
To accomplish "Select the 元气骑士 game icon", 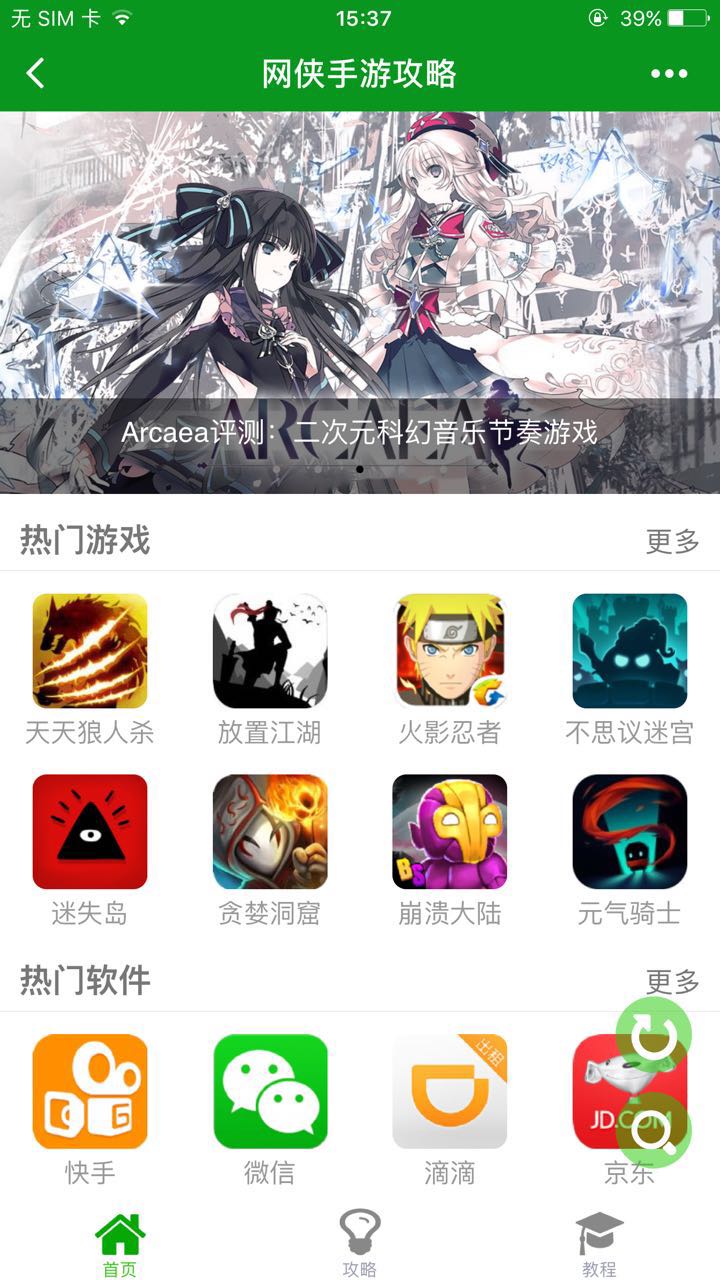I will (629, 831).
